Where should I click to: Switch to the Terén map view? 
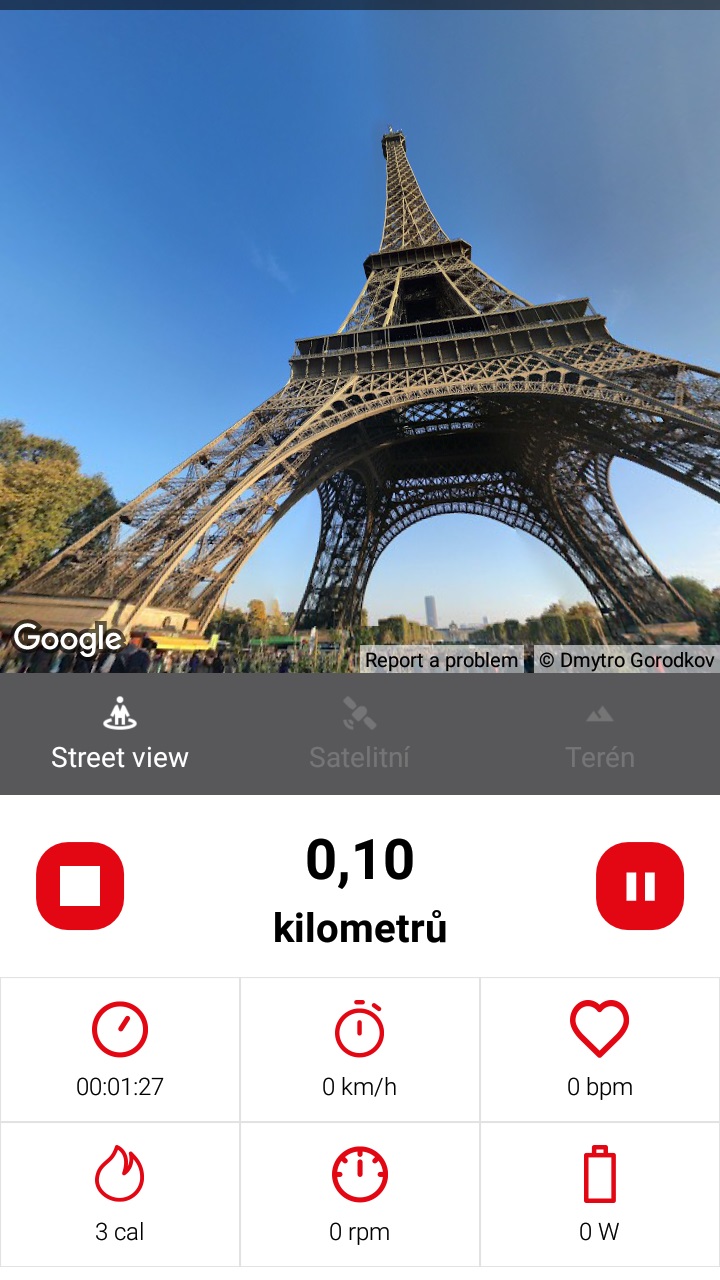click(600, 735)
